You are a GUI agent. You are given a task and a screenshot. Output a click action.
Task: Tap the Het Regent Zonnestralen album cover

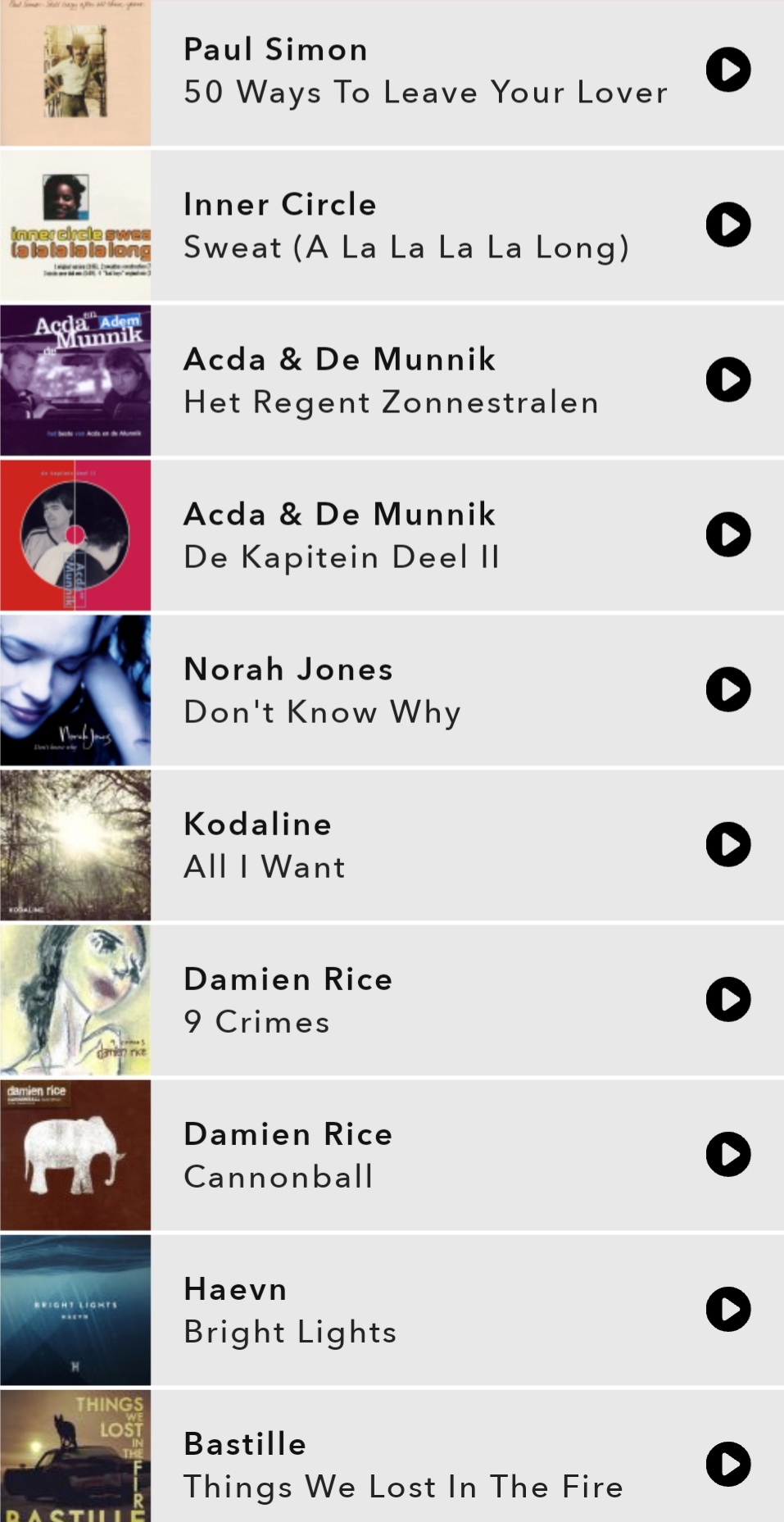point(75,380)
